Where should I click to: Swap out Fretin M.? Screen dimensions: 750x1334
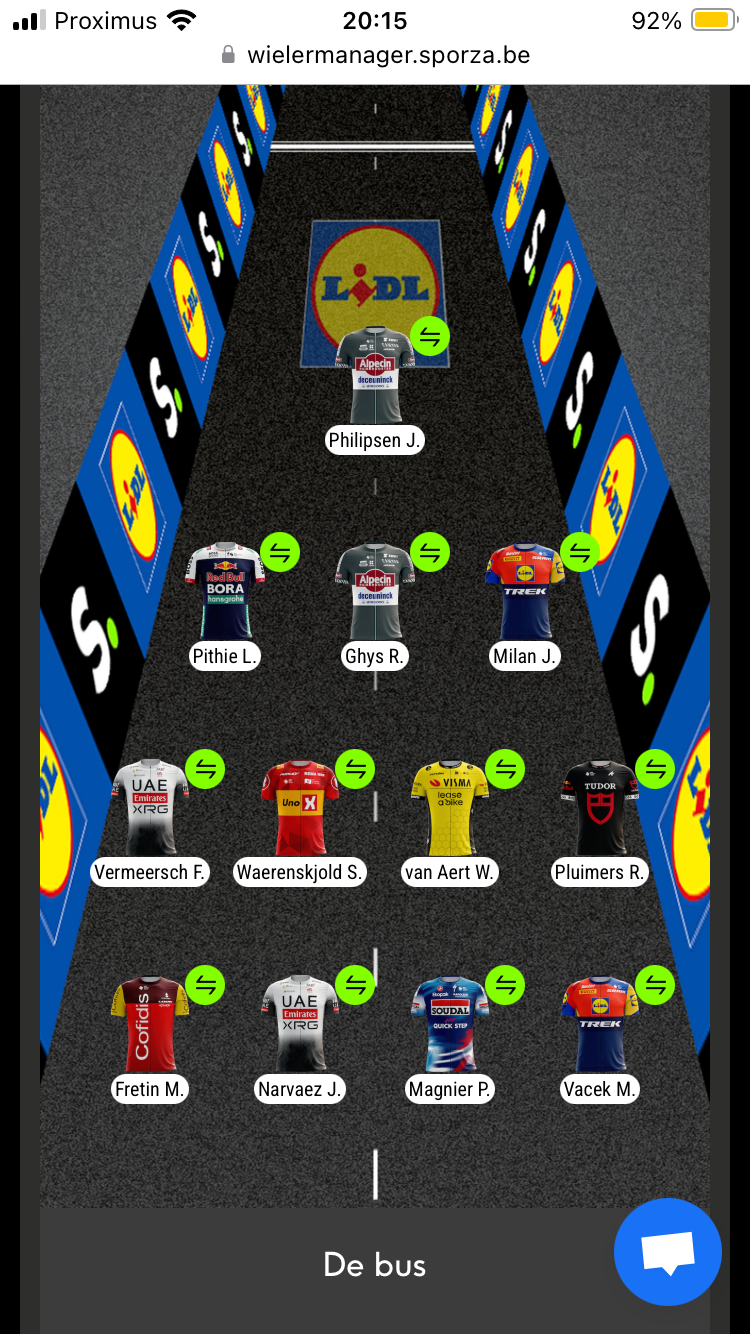coord(205,985)
